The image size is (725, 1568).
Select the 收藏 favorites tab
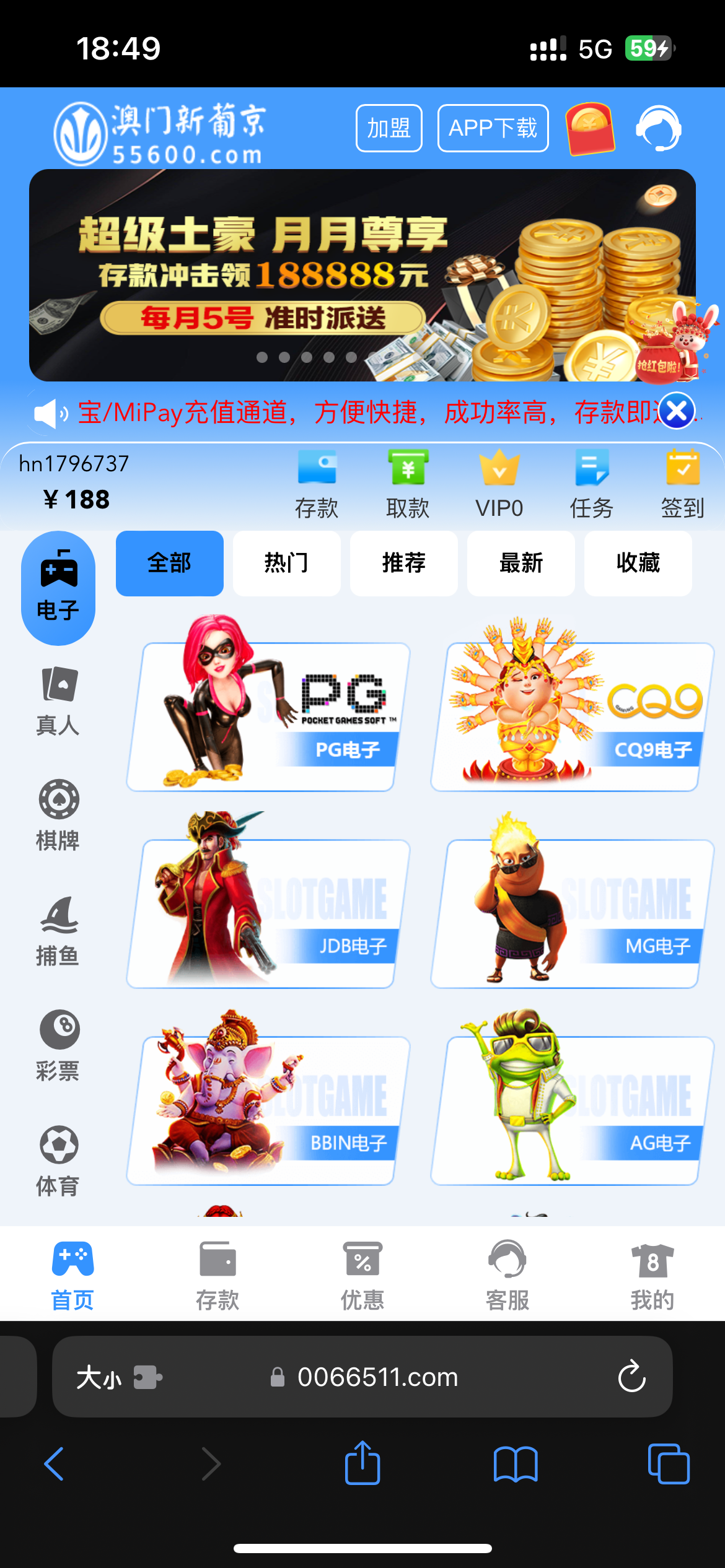[x=638, y=563]
